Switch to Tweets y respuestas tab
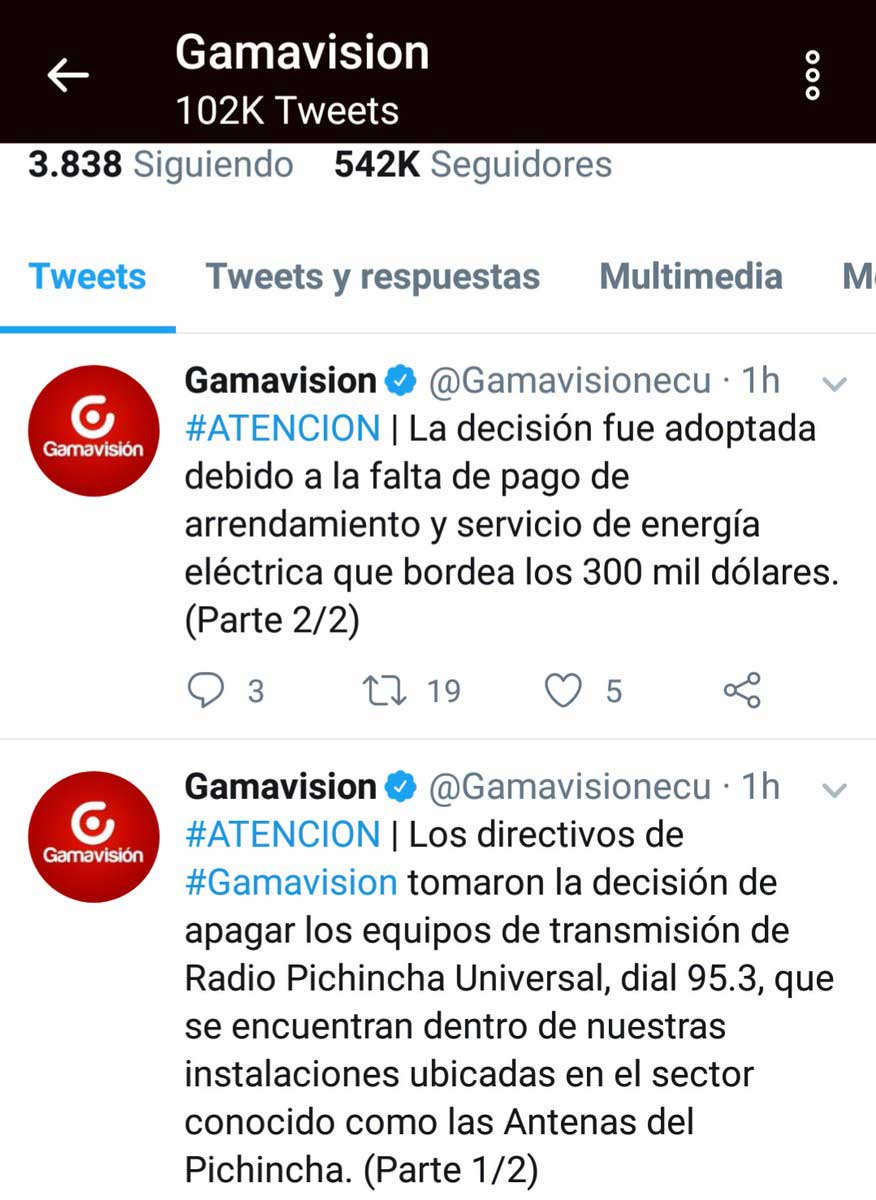 (372, 276)
